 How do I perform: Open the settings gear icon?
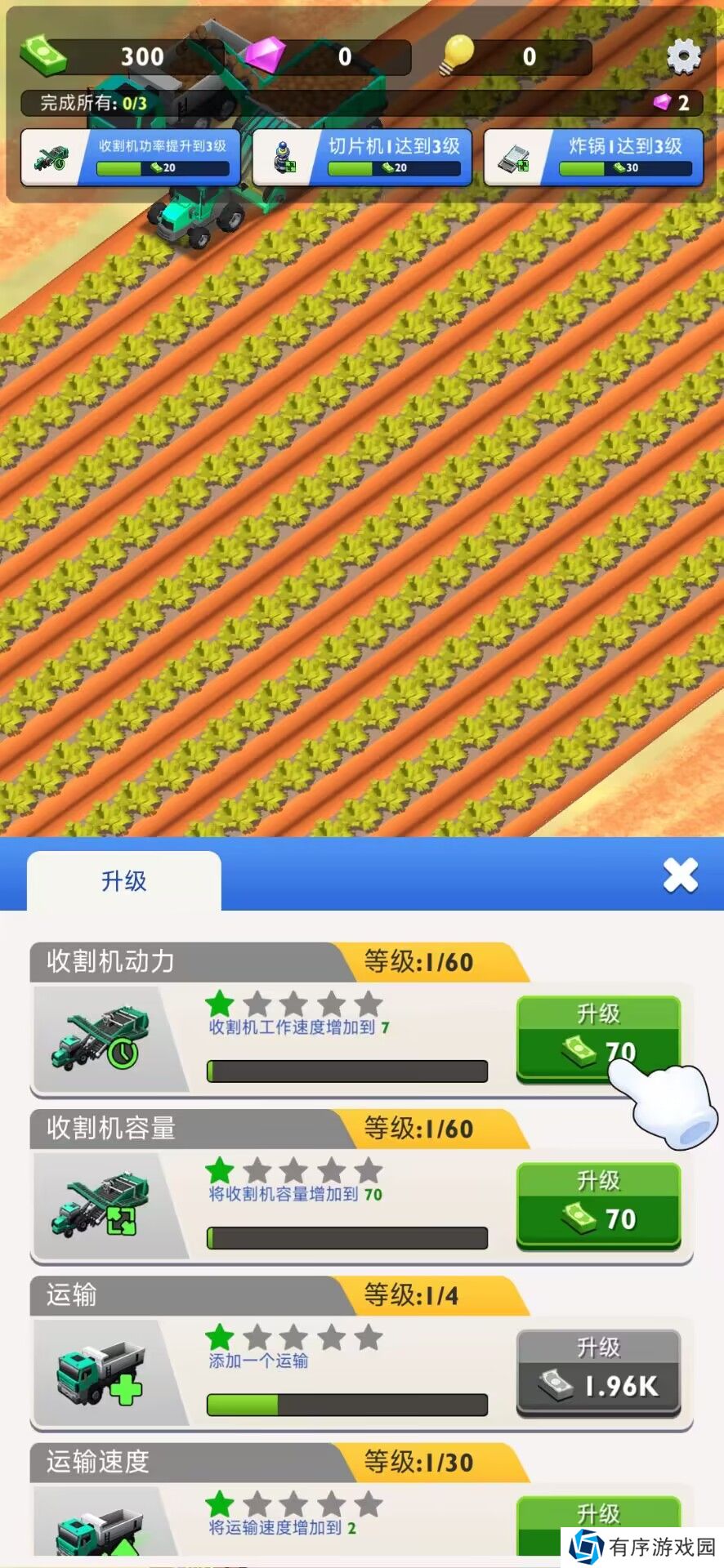click(683, 56)
